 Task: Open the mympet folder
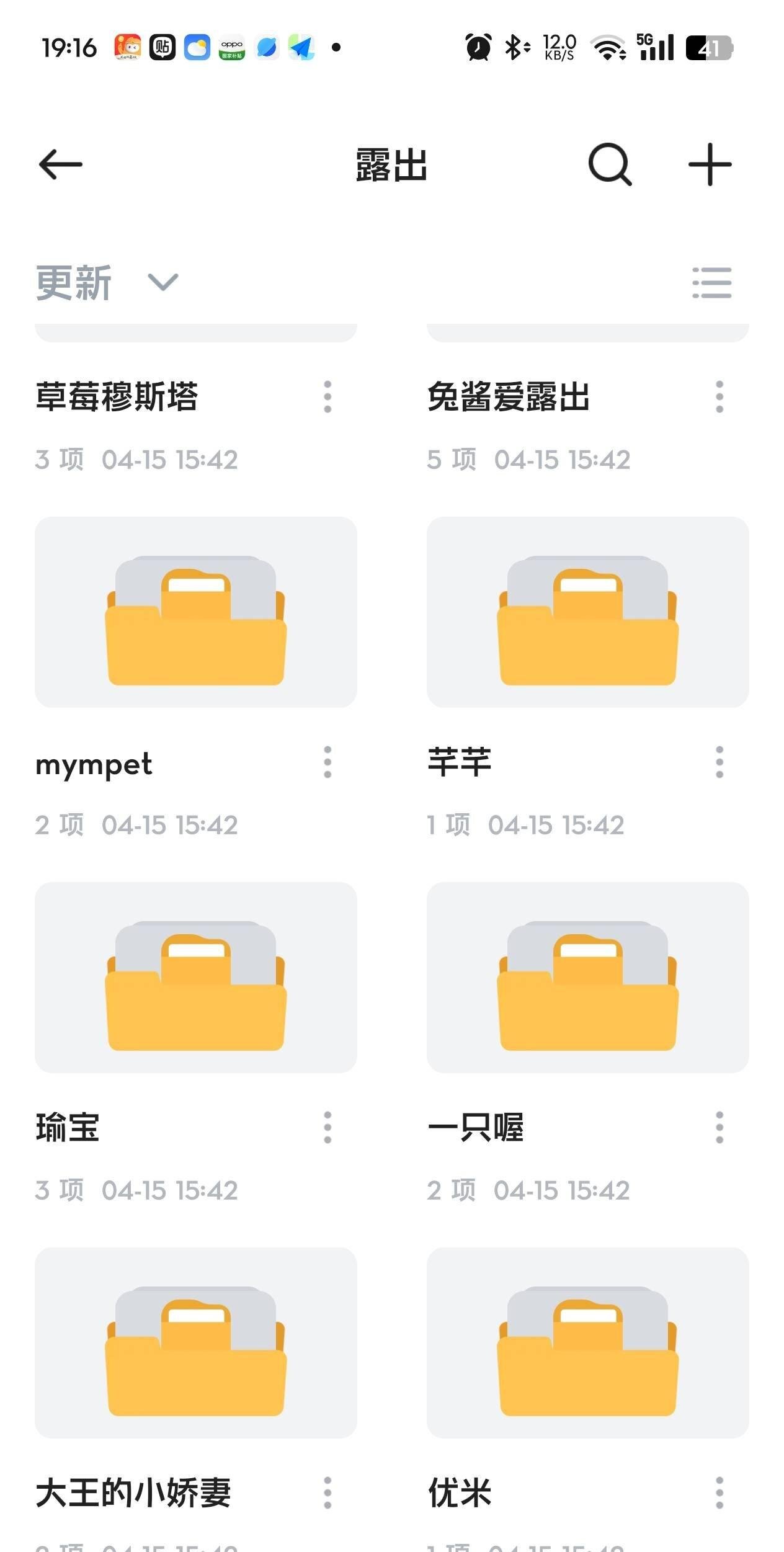[x=196, y=612]
